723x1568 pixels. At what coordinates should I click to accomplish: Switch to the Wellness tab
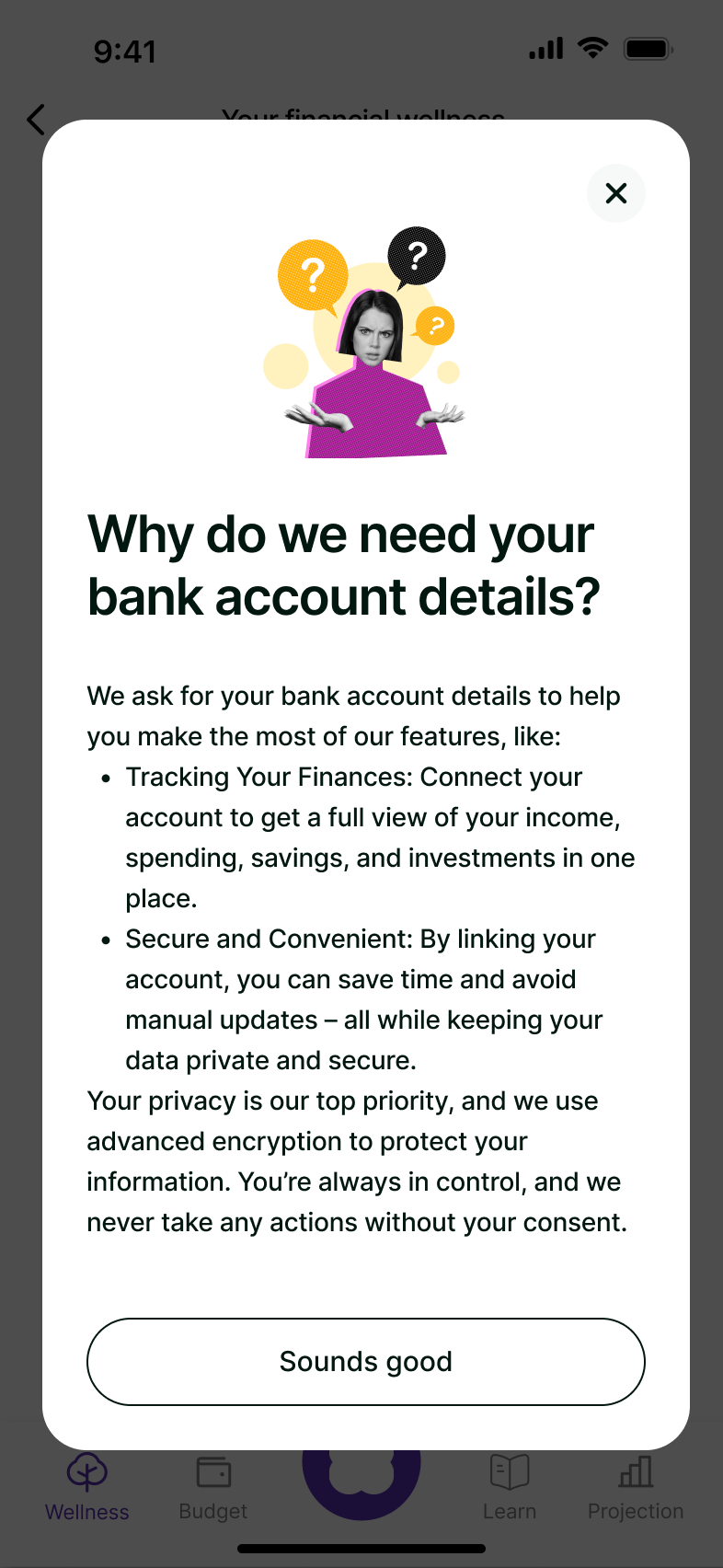pos(87,1487)
